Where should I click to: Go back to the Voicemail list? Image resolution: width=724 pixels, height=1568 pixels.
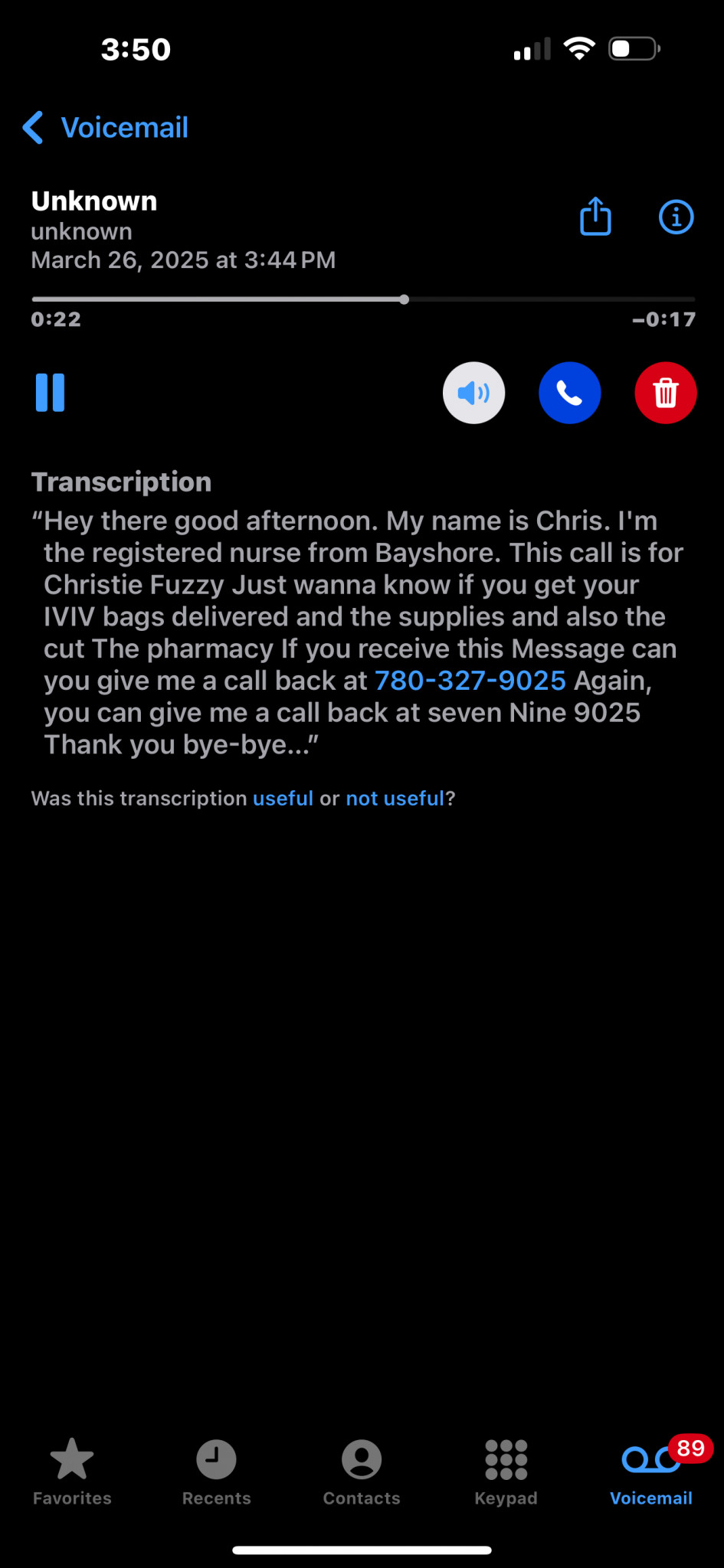(106, 128)
